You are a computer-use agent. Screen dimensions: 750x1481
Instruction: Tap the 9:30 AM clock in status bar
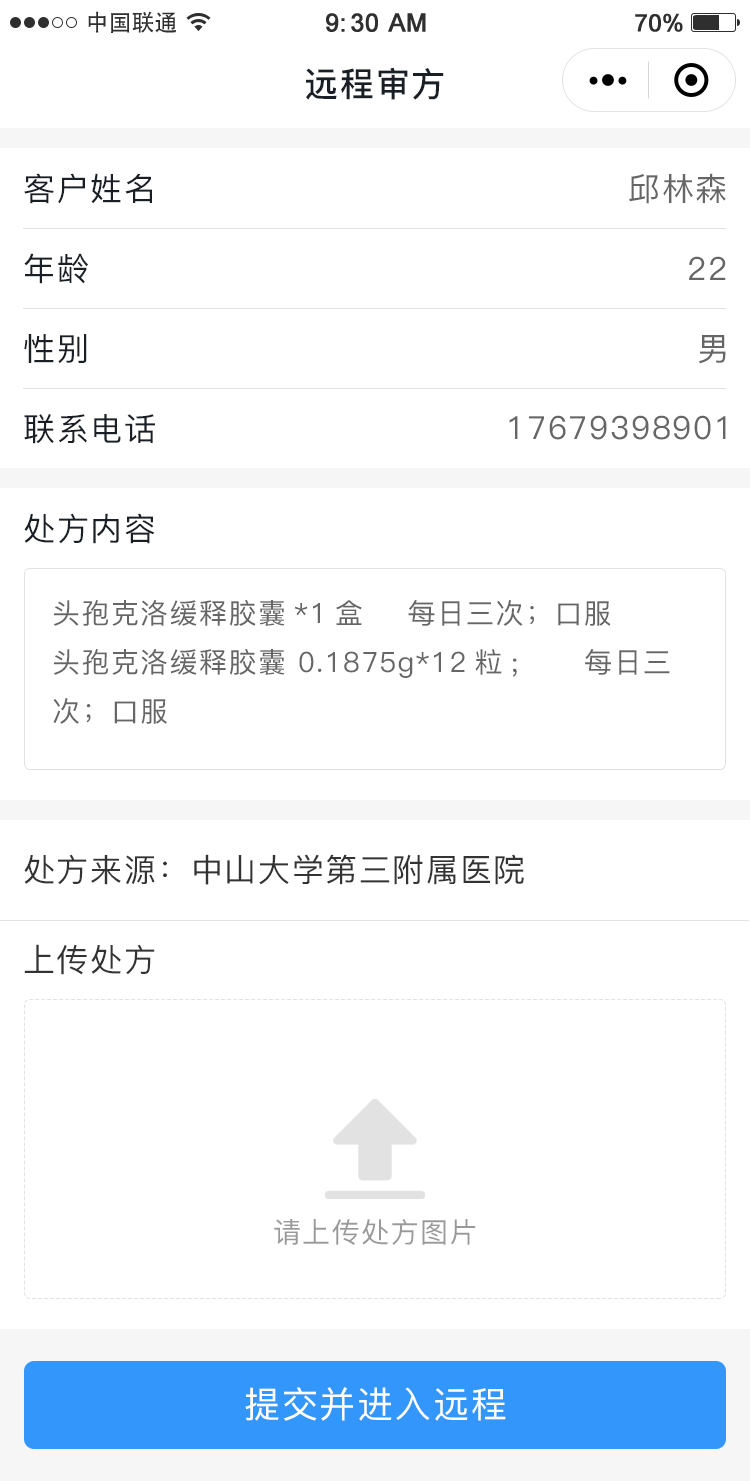click(374, 22)
